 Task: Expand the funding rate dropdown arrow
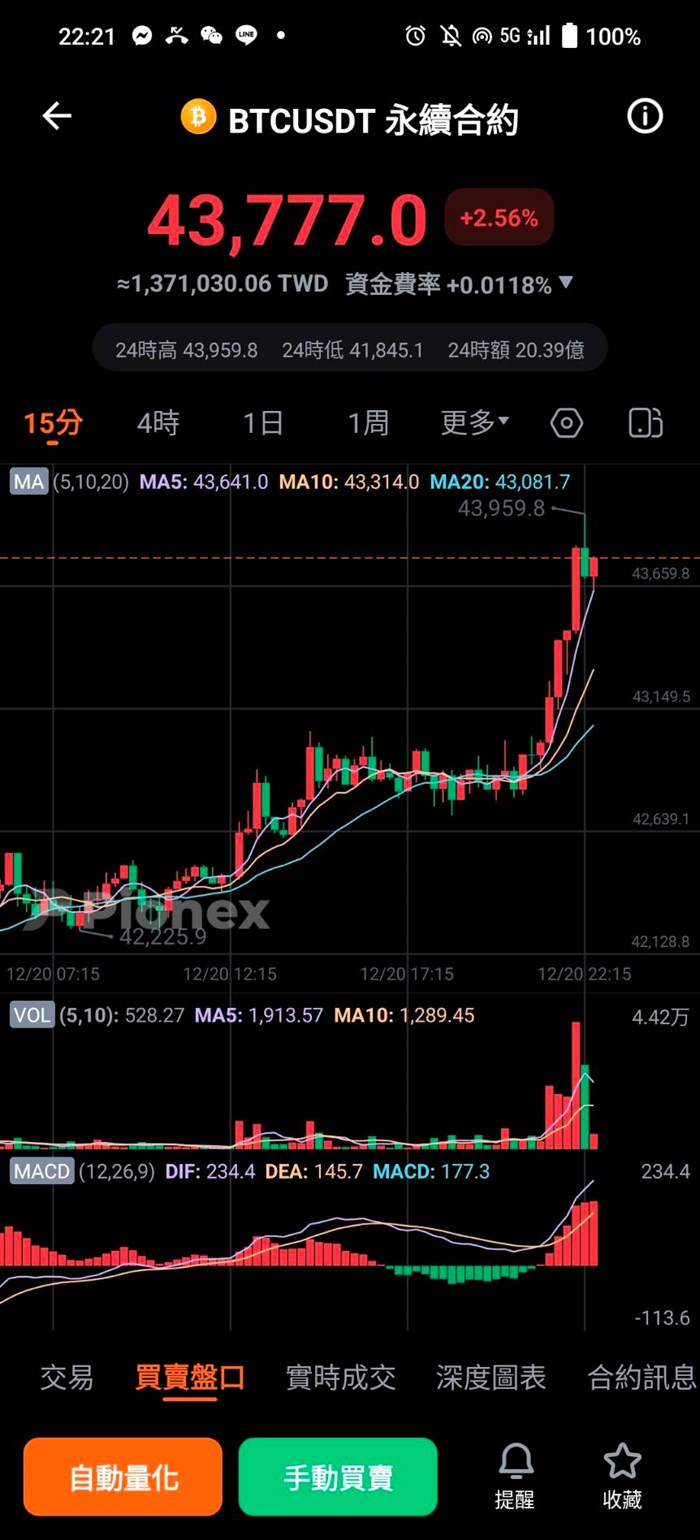(566, 283)
